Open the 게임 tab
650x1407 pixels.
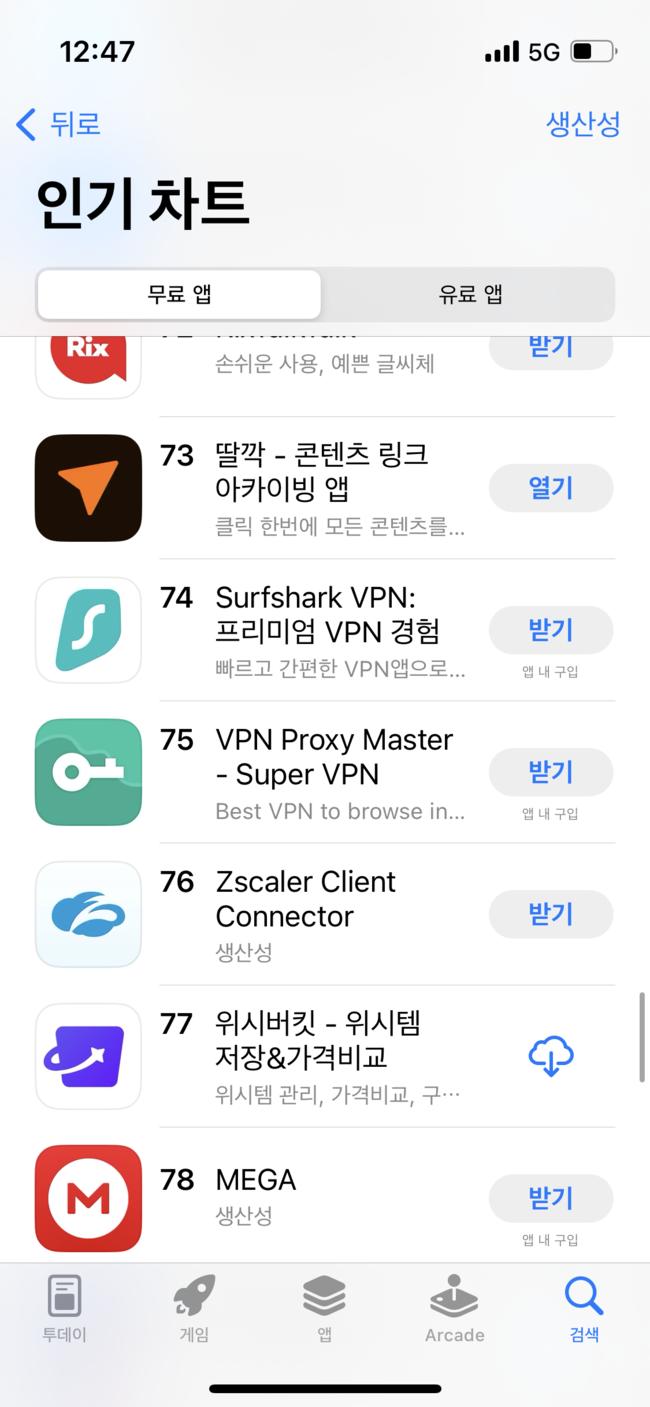194,1309
